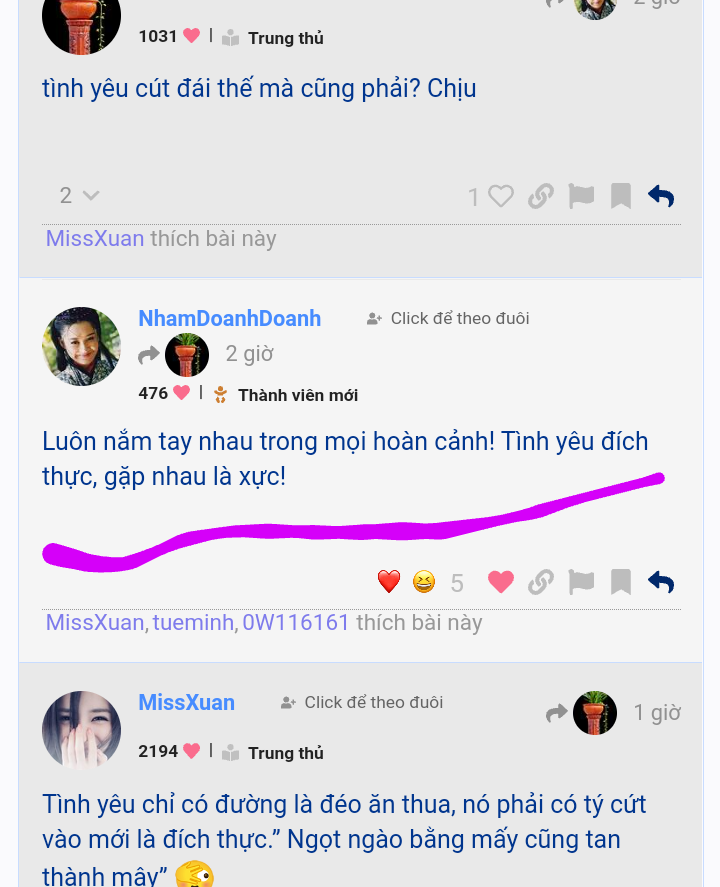Open 0W116161's profile from the likes list
Image resolution: width=720 pixels, height=887 pixels.
pos(296,623)
